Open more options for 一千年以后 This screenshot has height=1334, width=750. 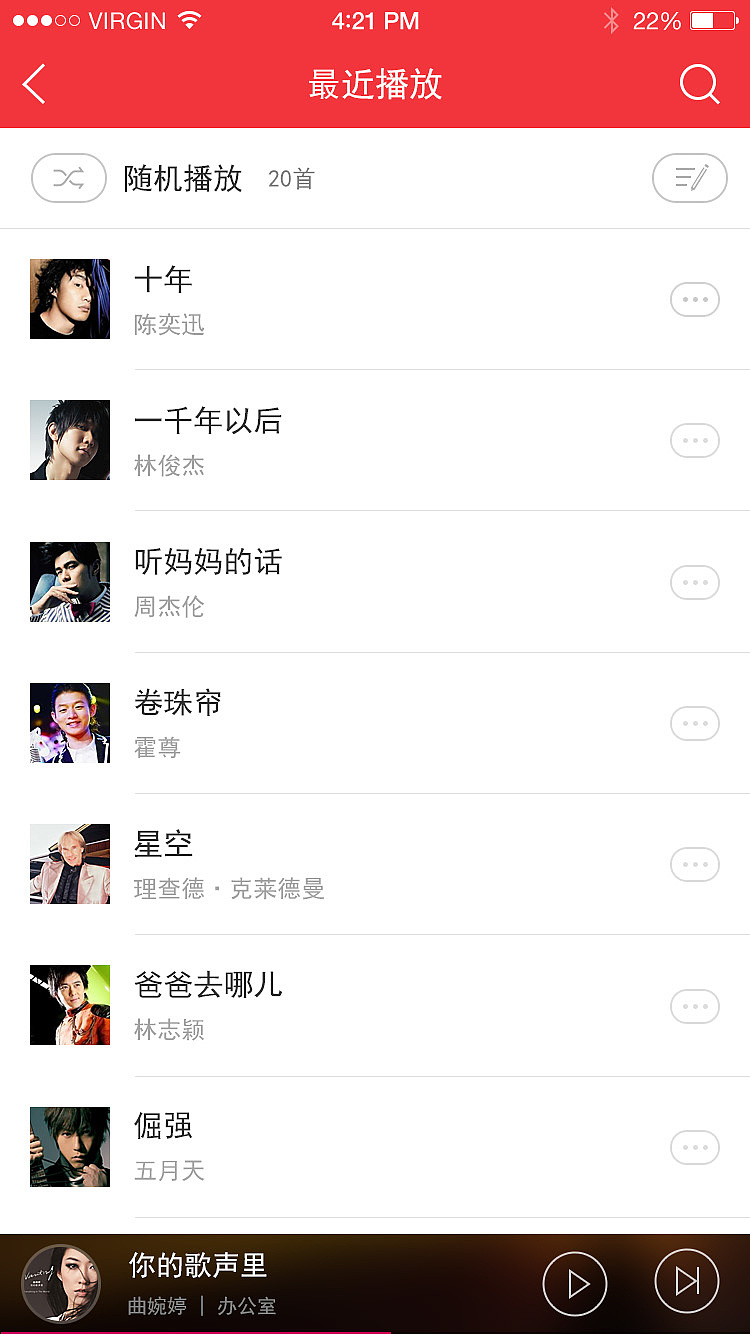click(694, 440)
